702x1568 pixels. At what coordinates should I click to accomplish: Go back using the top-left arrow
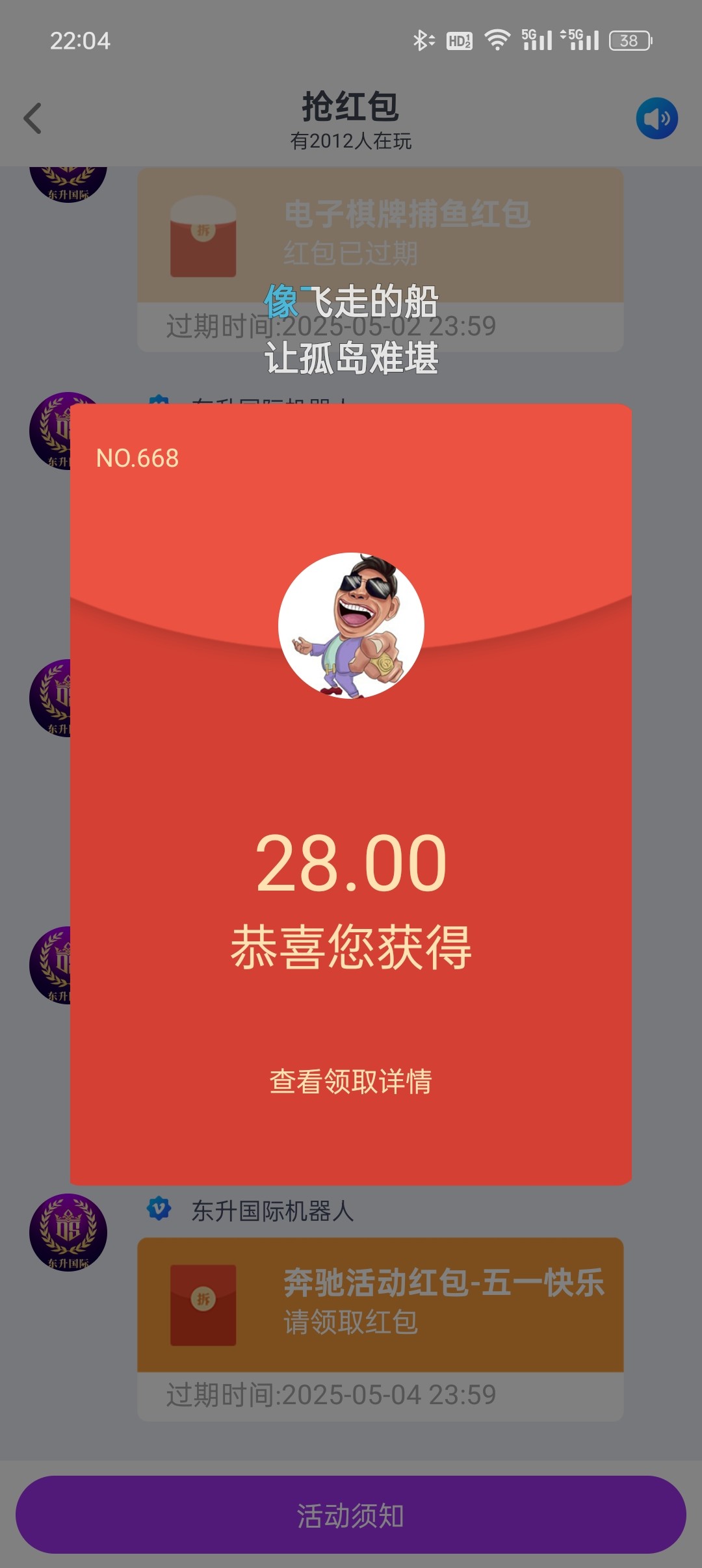coord(32,118)
